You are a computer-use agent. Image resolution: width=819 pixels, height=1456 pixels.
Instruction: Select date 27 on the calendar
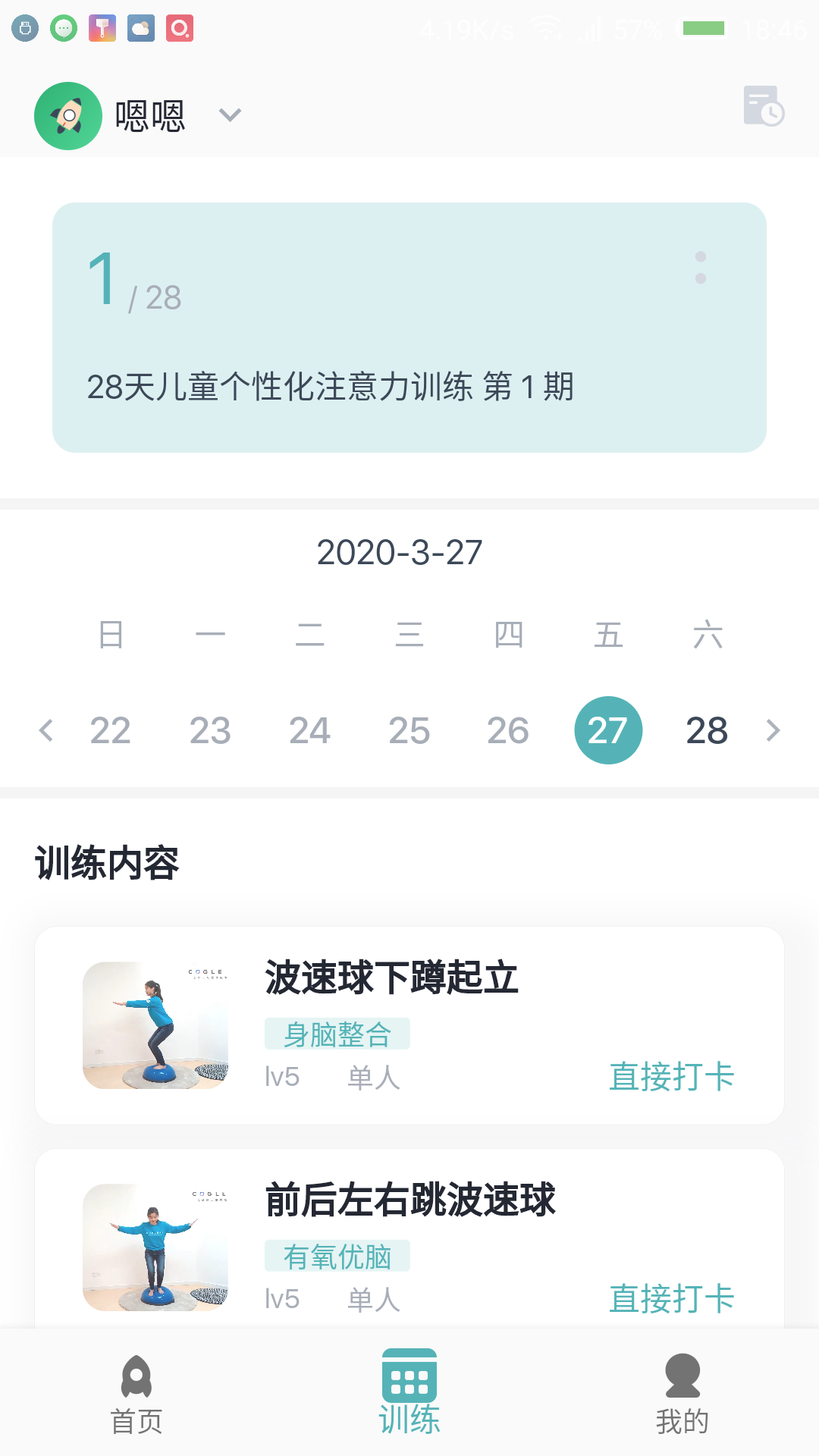click(x=608, y=729)
